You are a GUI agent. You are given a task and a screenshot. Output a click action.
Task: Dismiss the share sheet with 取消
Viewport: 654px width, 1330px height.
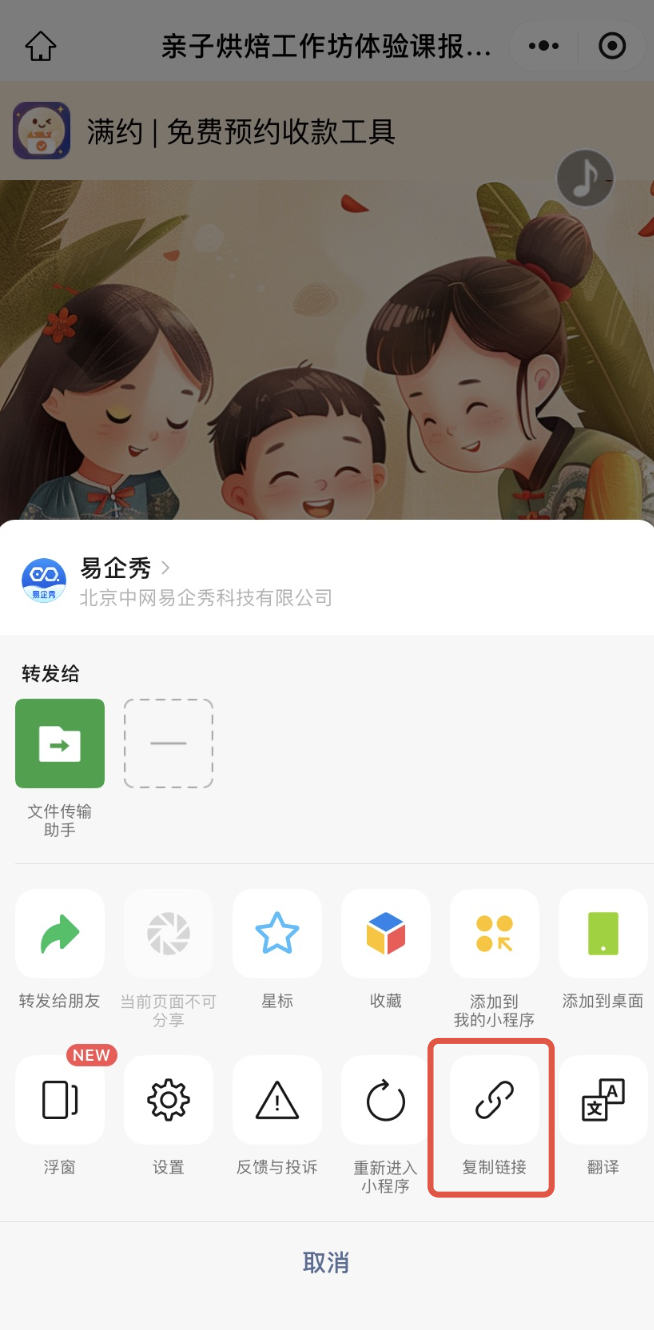tap(326, 1262)
